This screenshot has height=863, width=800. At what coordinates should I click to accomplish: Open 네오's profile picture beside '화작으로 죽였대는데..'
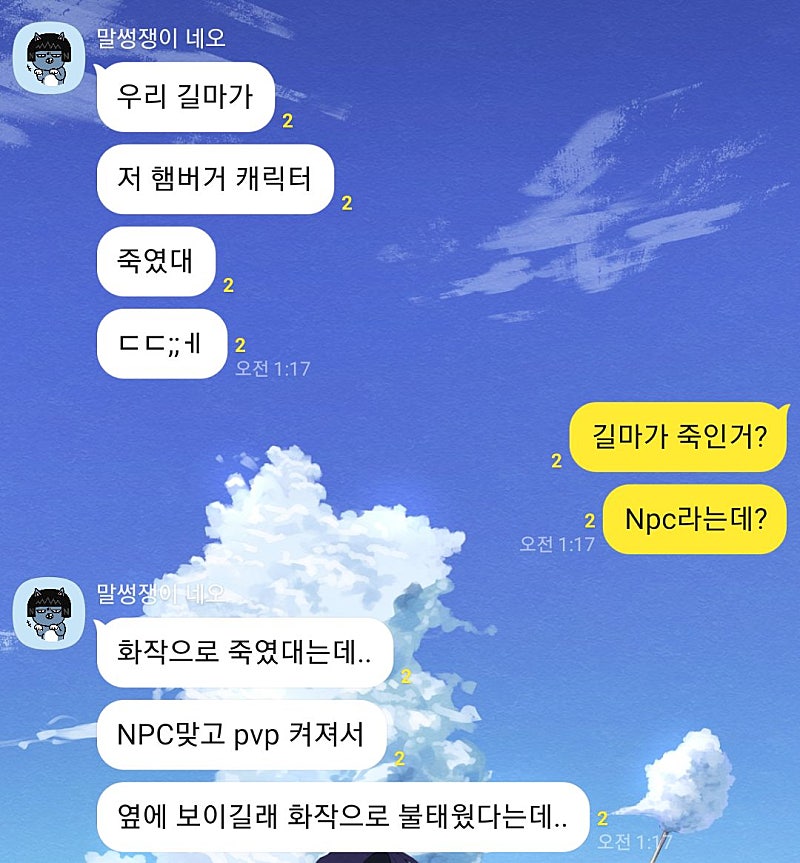click(48, 615)
